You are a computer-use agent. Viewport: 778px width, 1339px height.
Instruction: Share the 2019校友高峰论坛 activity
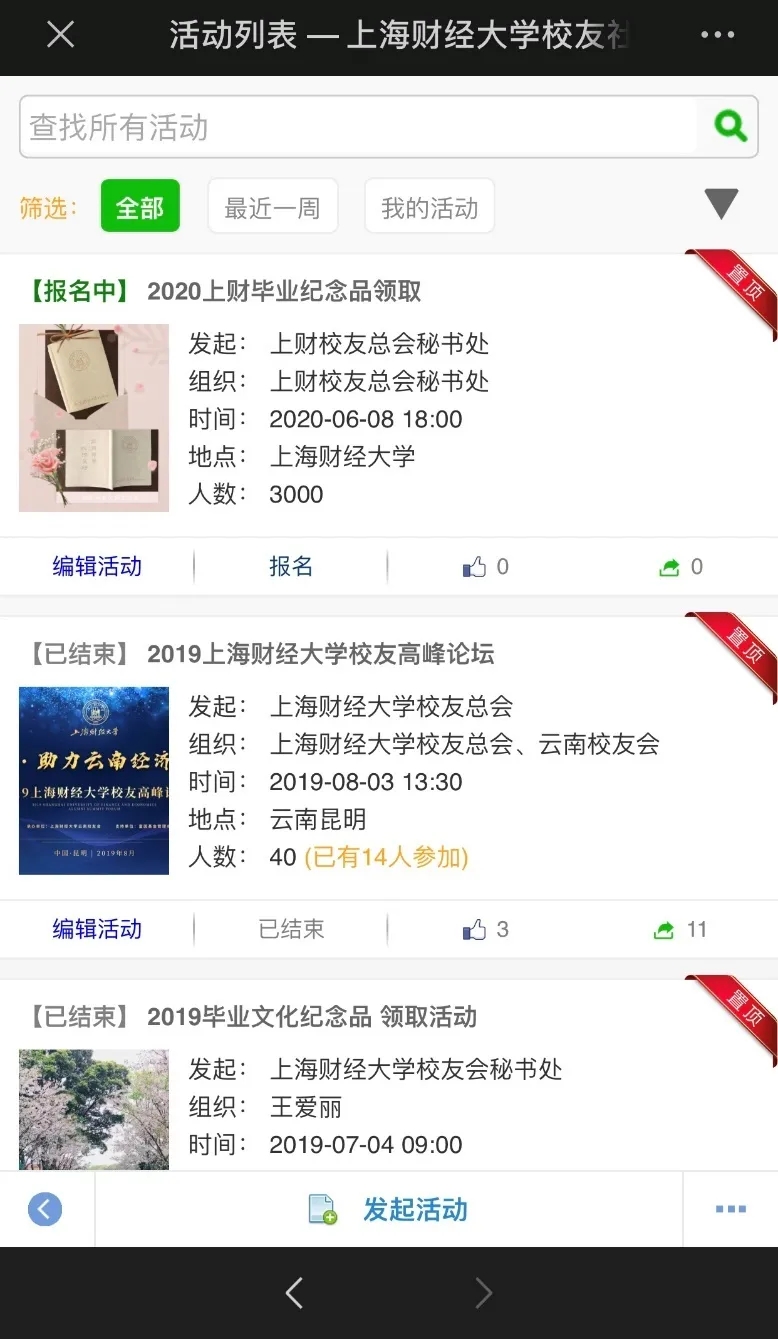pyautogui.click(x=680, y=930)
